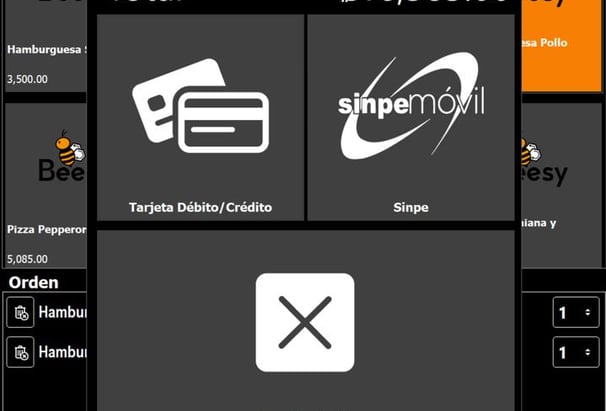The image size is (606, 411).
Task: Choose Sinpe móvil payment method
Action: (410, 118)
